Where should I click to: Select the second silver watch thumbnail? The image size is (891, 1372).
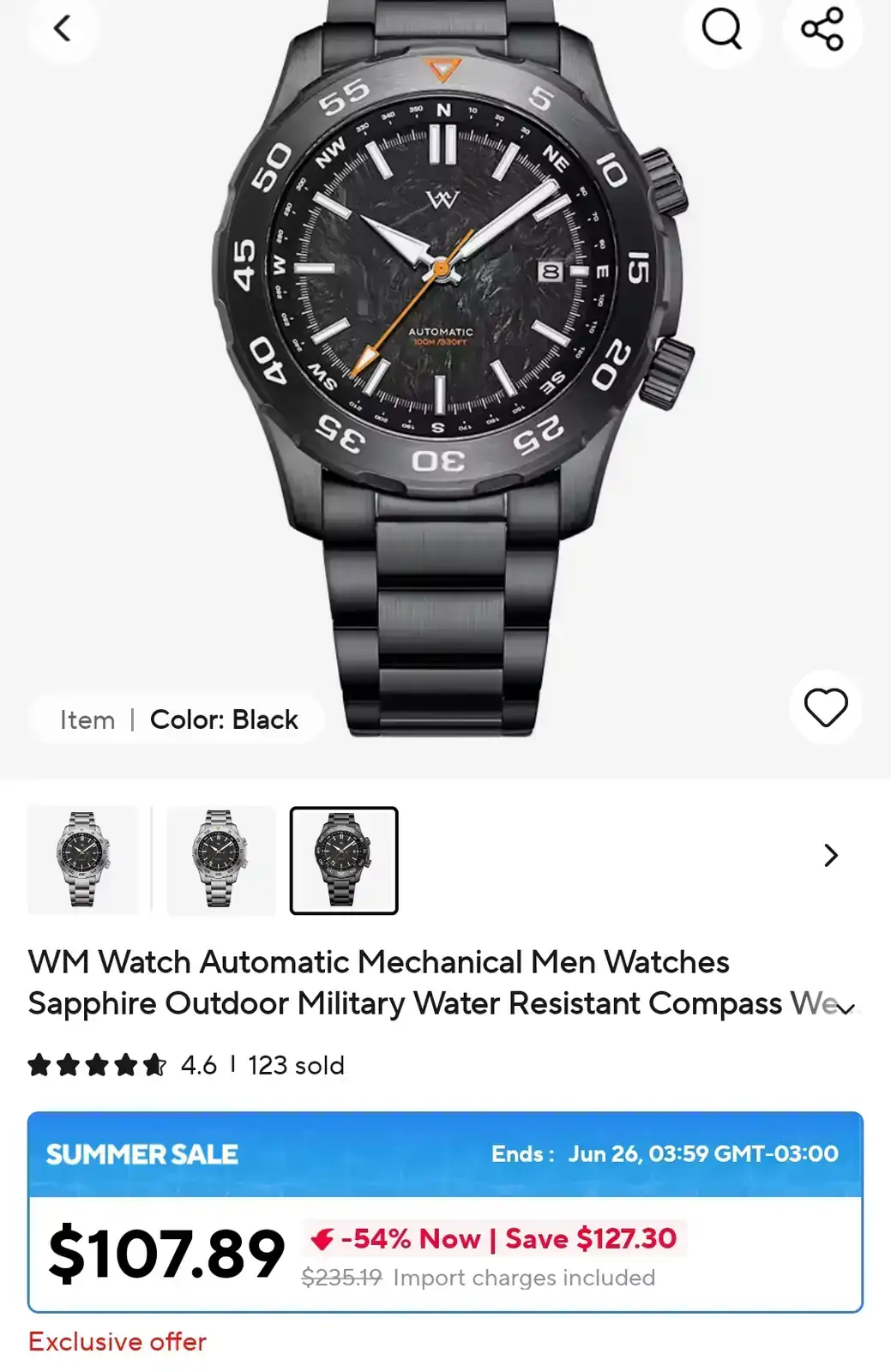pyautogui.click(x=220, y=860)
